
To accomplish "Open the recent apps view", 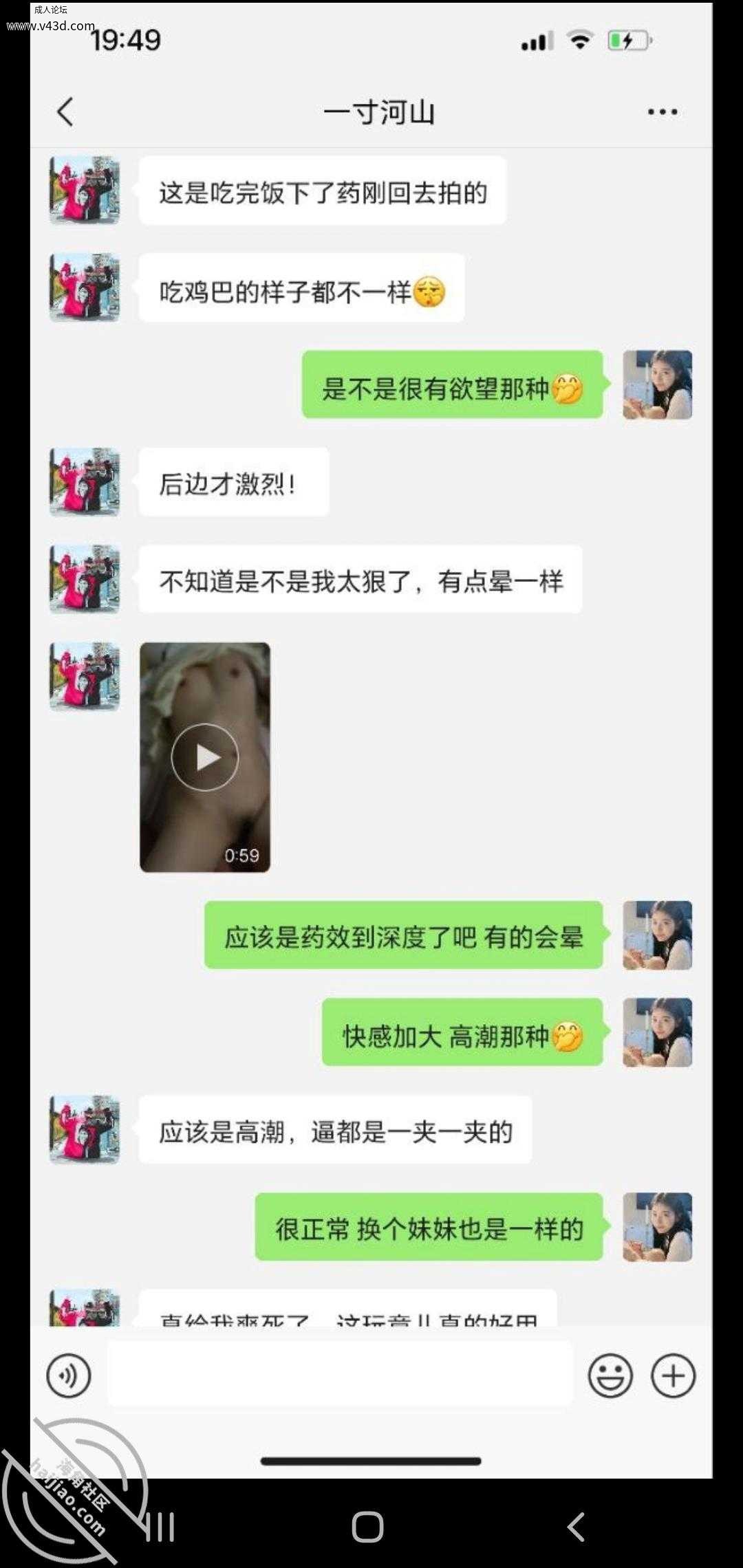I will pyautogui.click(x=160, y=1527).
